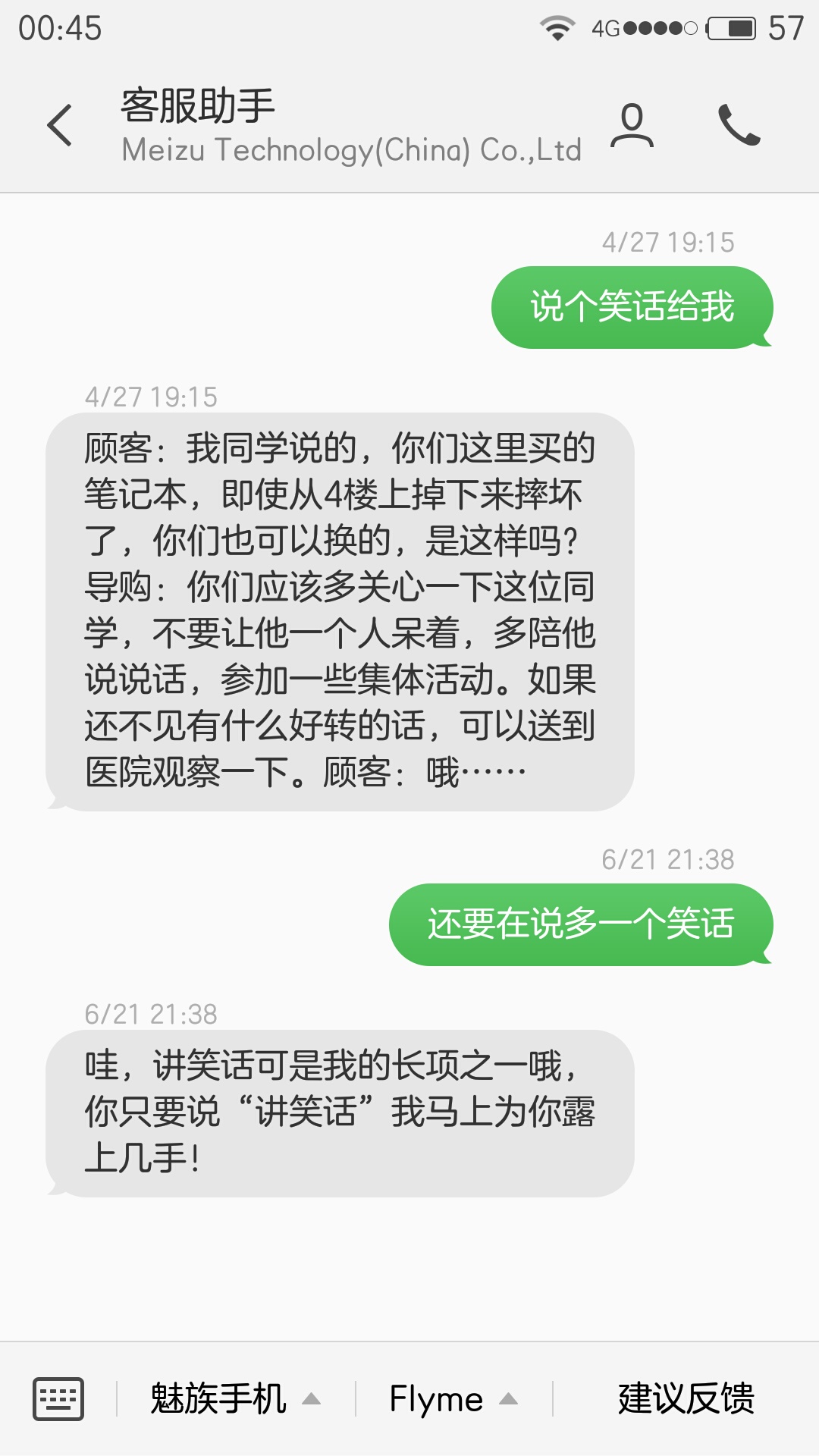The width and height of the screenshot is (819, 1456).
Task: Open 建议反馈
Action: 686,1399
